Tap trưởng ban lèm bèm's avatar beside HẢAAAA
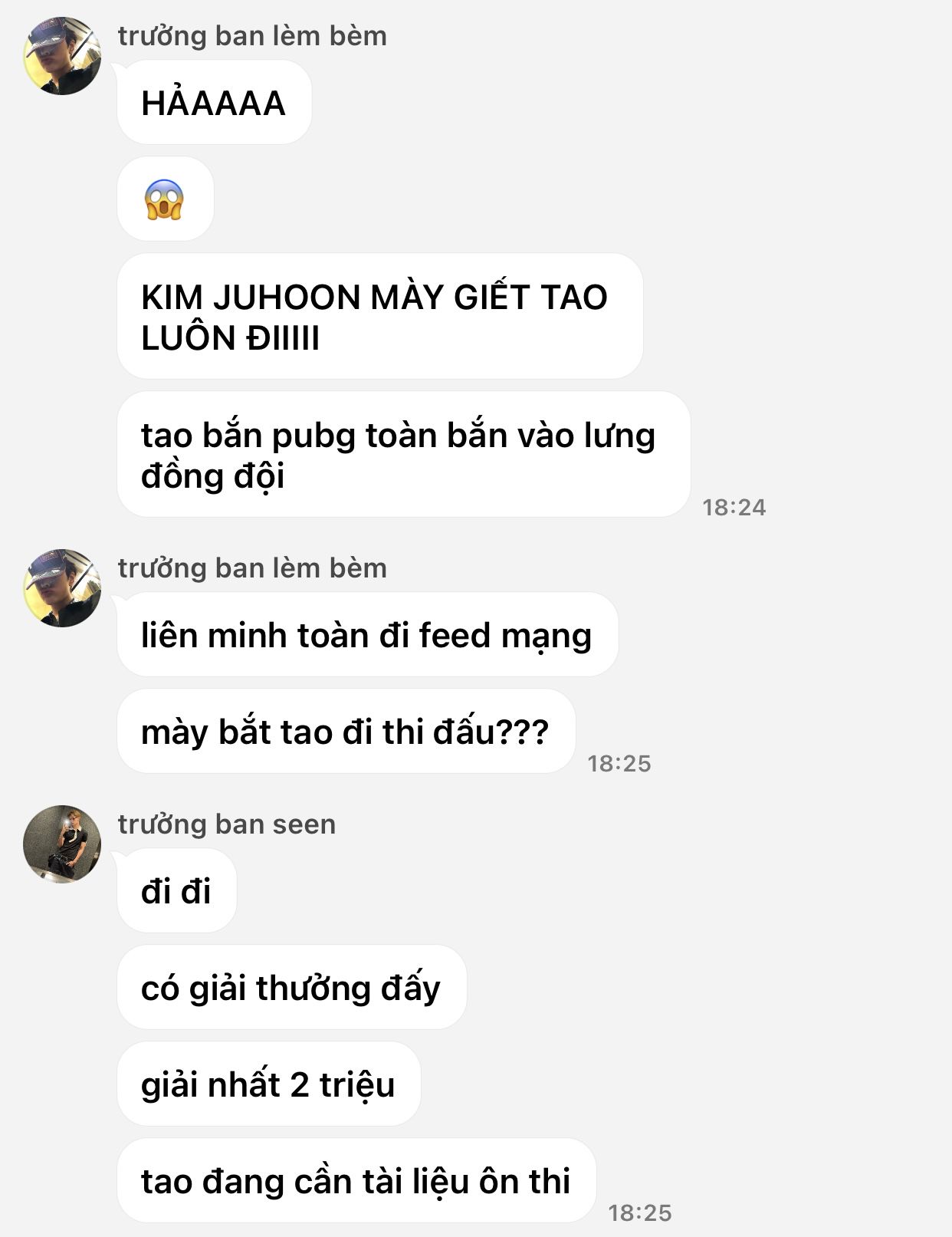The width and height of the screenshot is (952, 1237). [62, 56]
